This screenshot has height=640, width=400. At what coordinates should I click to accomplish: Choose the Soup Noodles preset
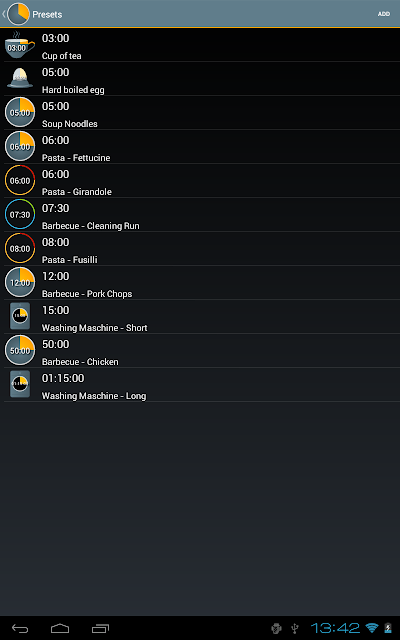click(200, 113)
